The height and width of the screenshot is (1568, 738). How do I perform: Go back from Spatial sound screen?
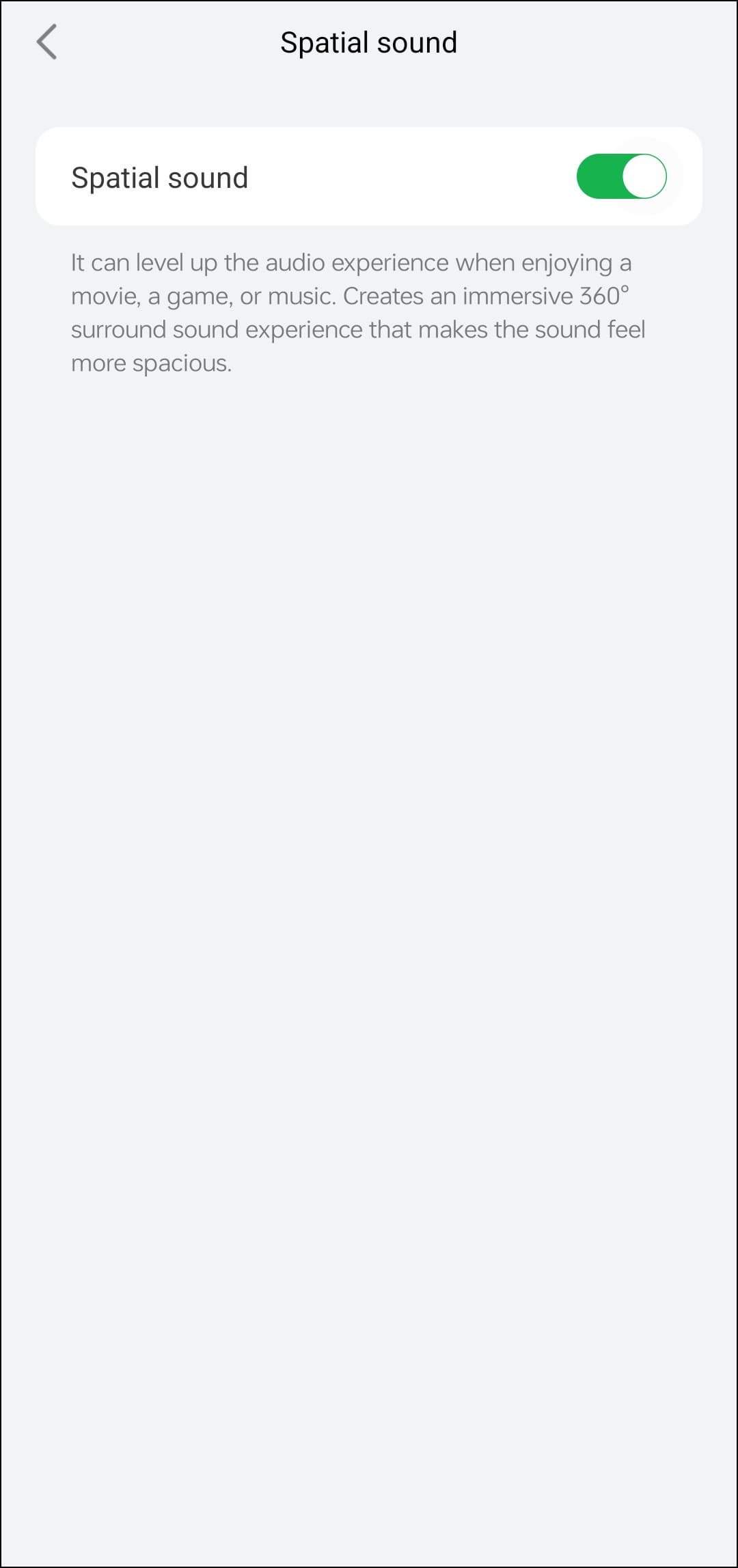[x=46, y=42]
